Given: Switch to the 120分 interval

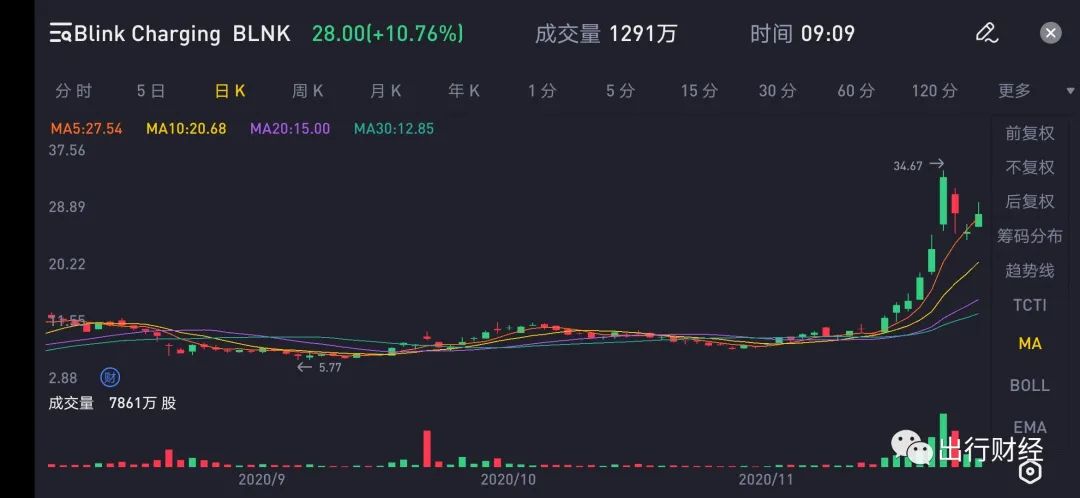Looking at the screenshot, I should [x=934, y=91].
